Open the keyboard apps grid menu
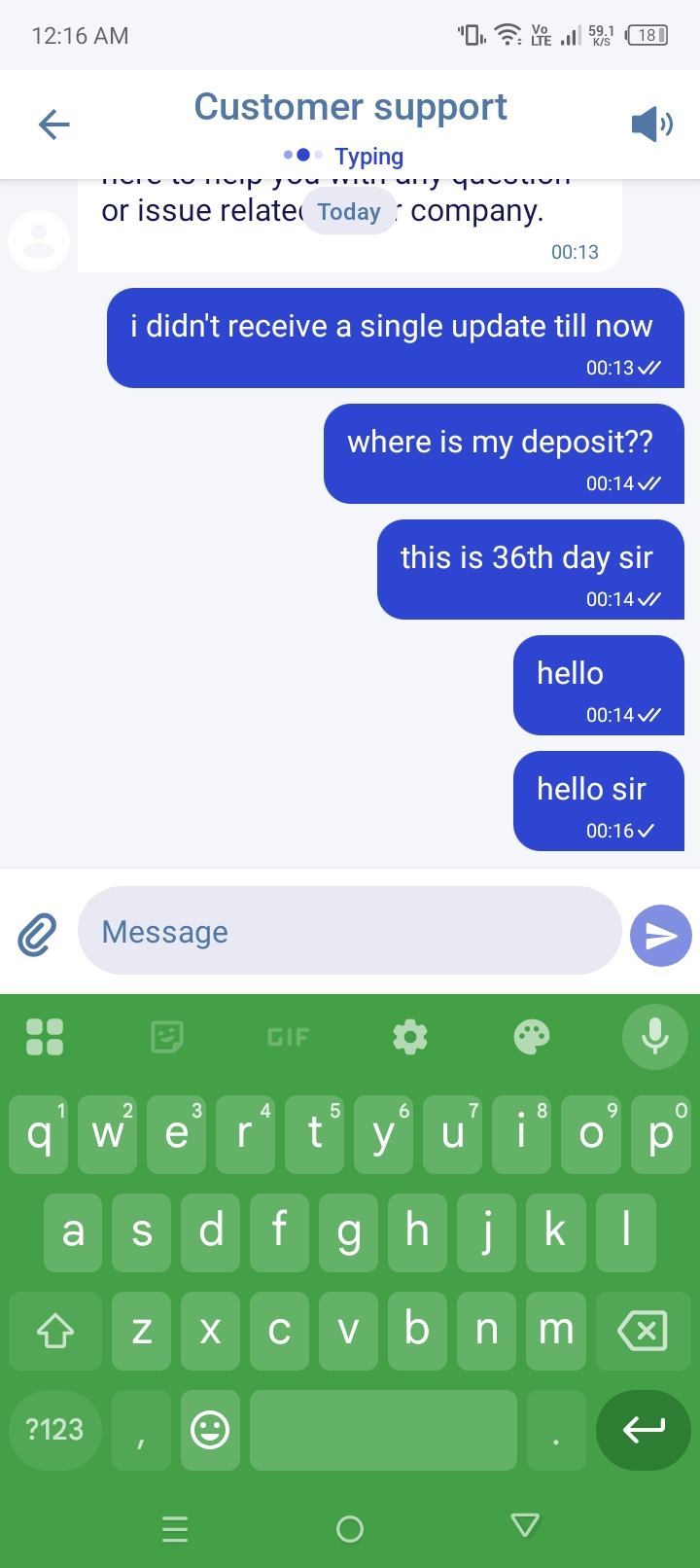 coord(45,1037)
